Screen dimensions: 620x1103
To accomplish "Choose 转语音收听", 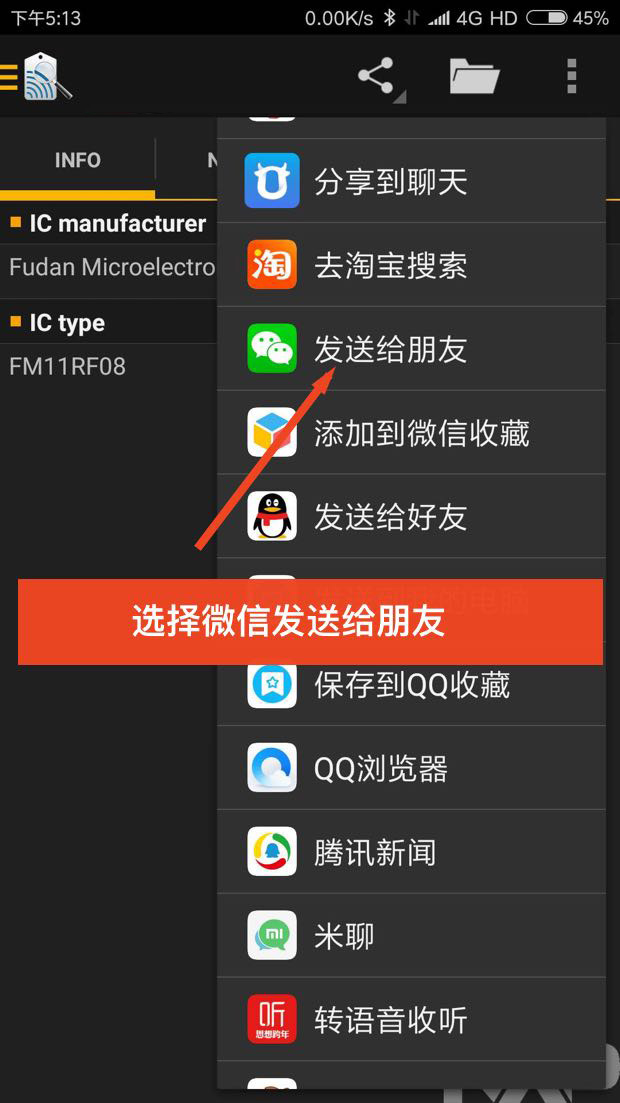I will [x=412, y=1019].
